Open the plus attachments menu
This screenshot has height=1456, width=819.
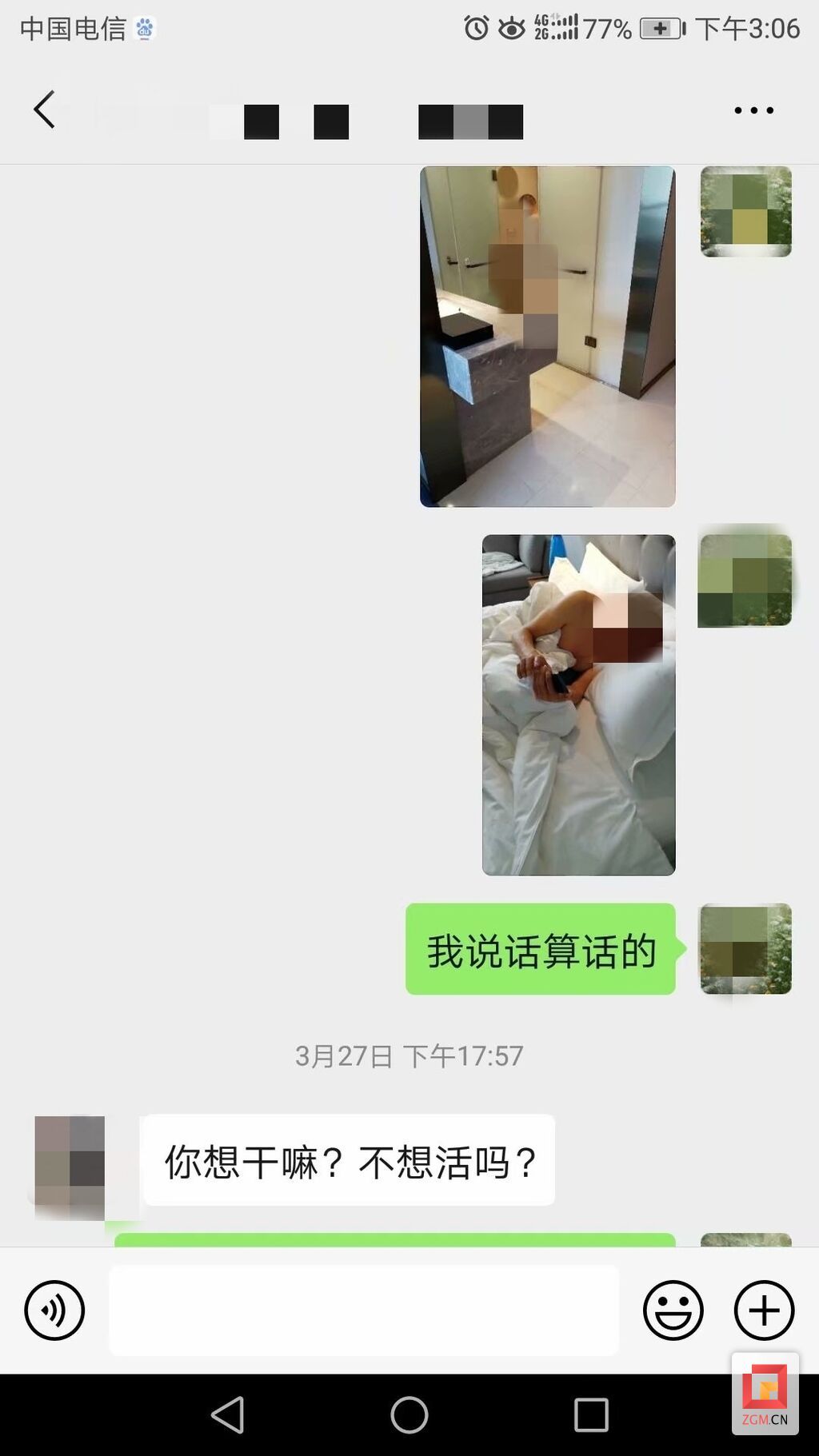tap(764, 1310)
